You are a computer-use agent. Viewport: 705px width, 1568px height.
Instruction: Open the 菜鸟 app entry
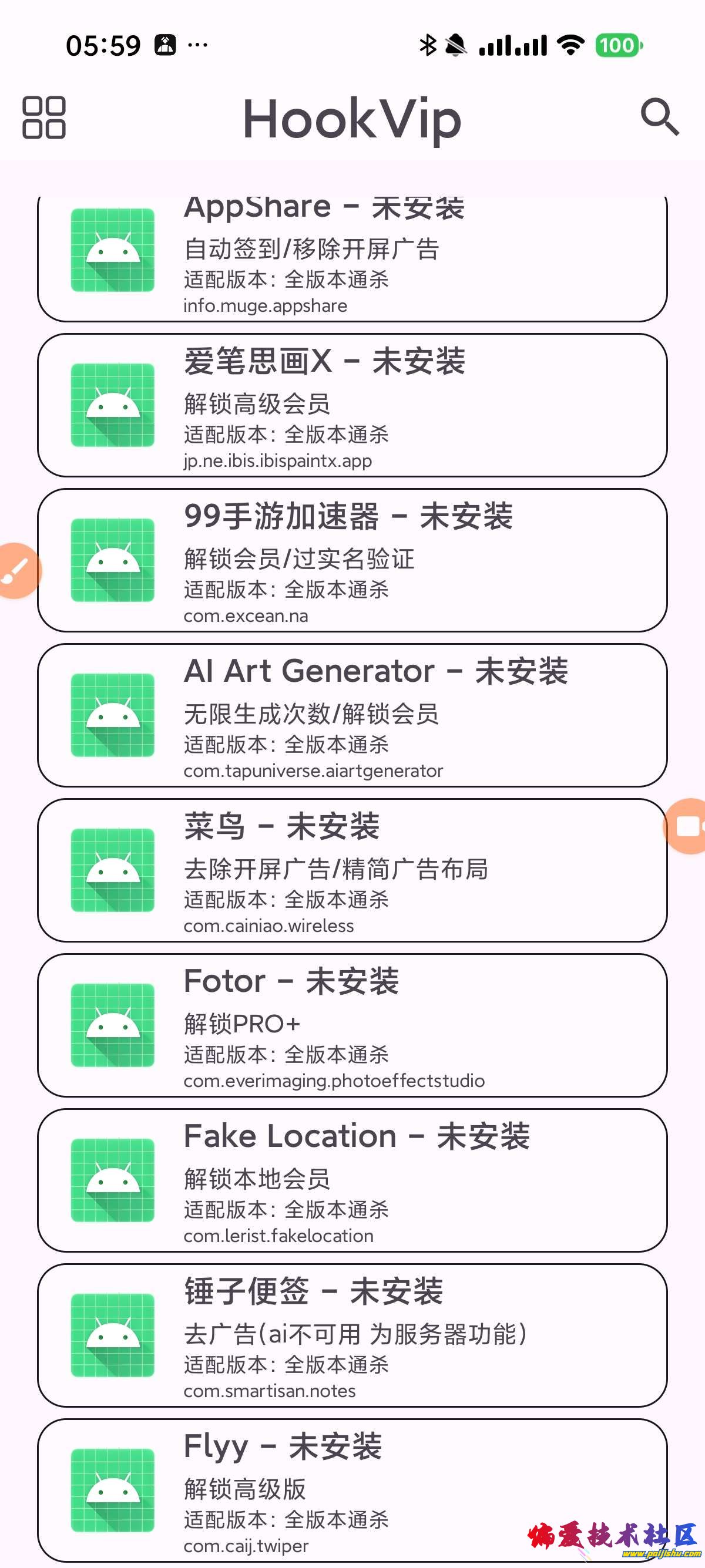(x=352, y=870)
